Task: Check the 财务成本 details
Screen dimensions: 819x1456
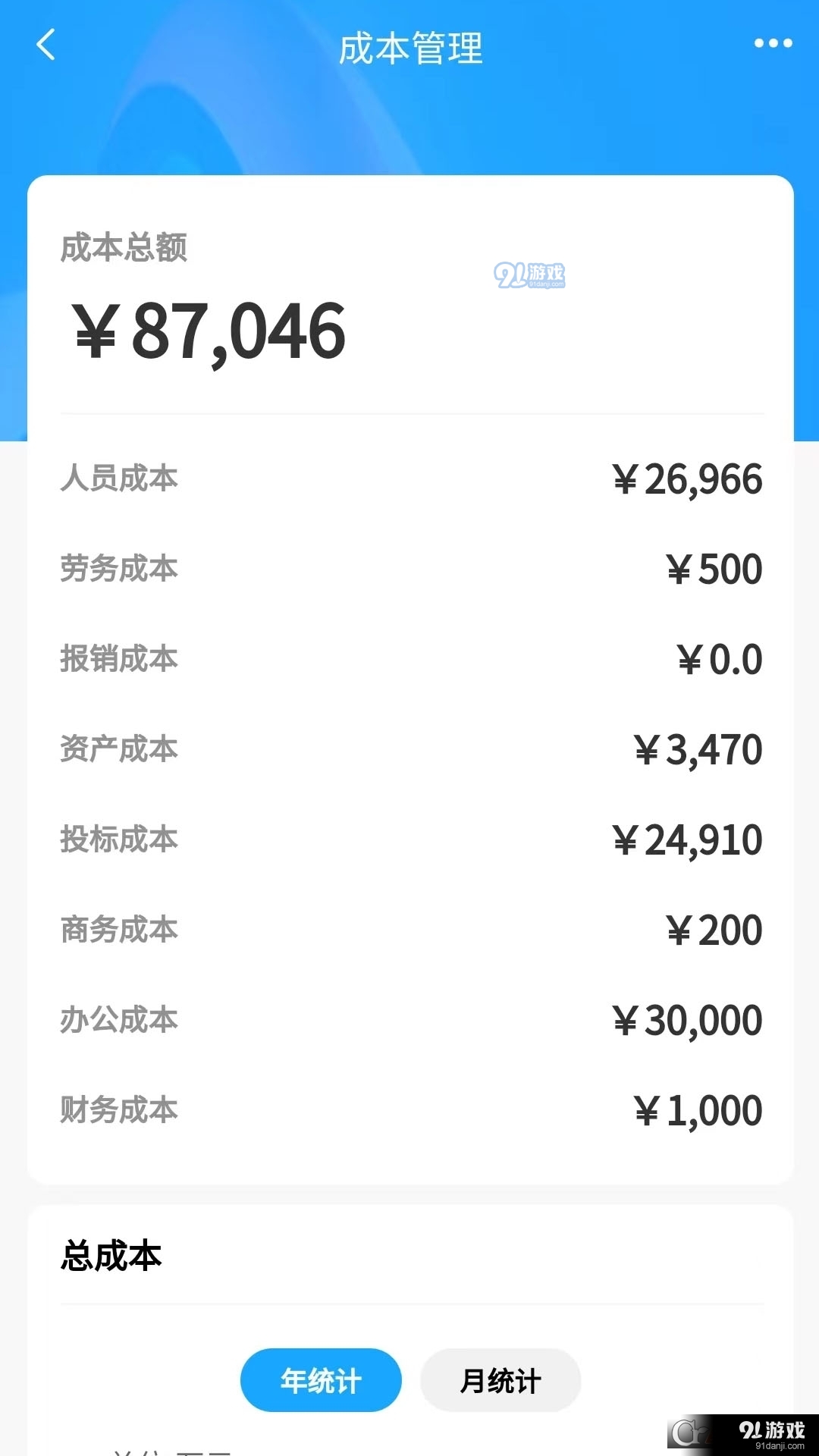Action: point(119,1110)
